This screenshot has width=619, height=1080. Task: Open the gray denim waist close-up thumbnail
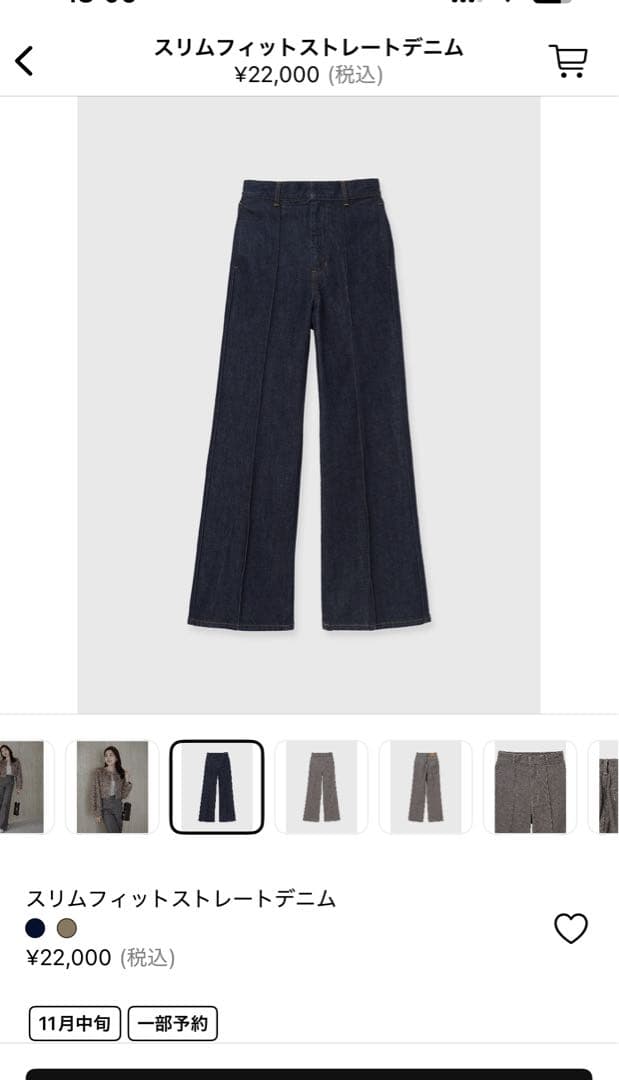(530, 787)
